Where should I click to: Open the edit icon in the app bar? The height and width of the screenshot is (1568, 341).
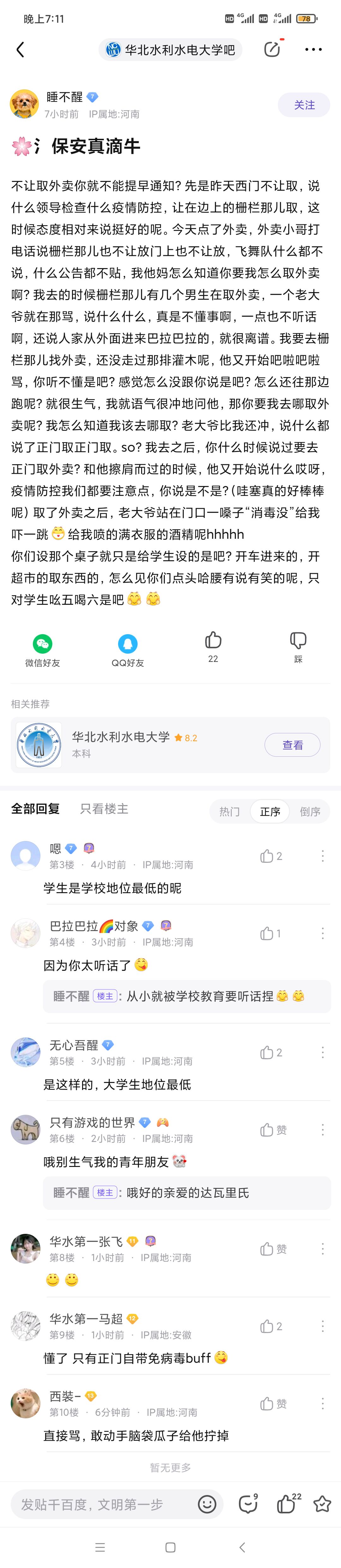(272, 50)
